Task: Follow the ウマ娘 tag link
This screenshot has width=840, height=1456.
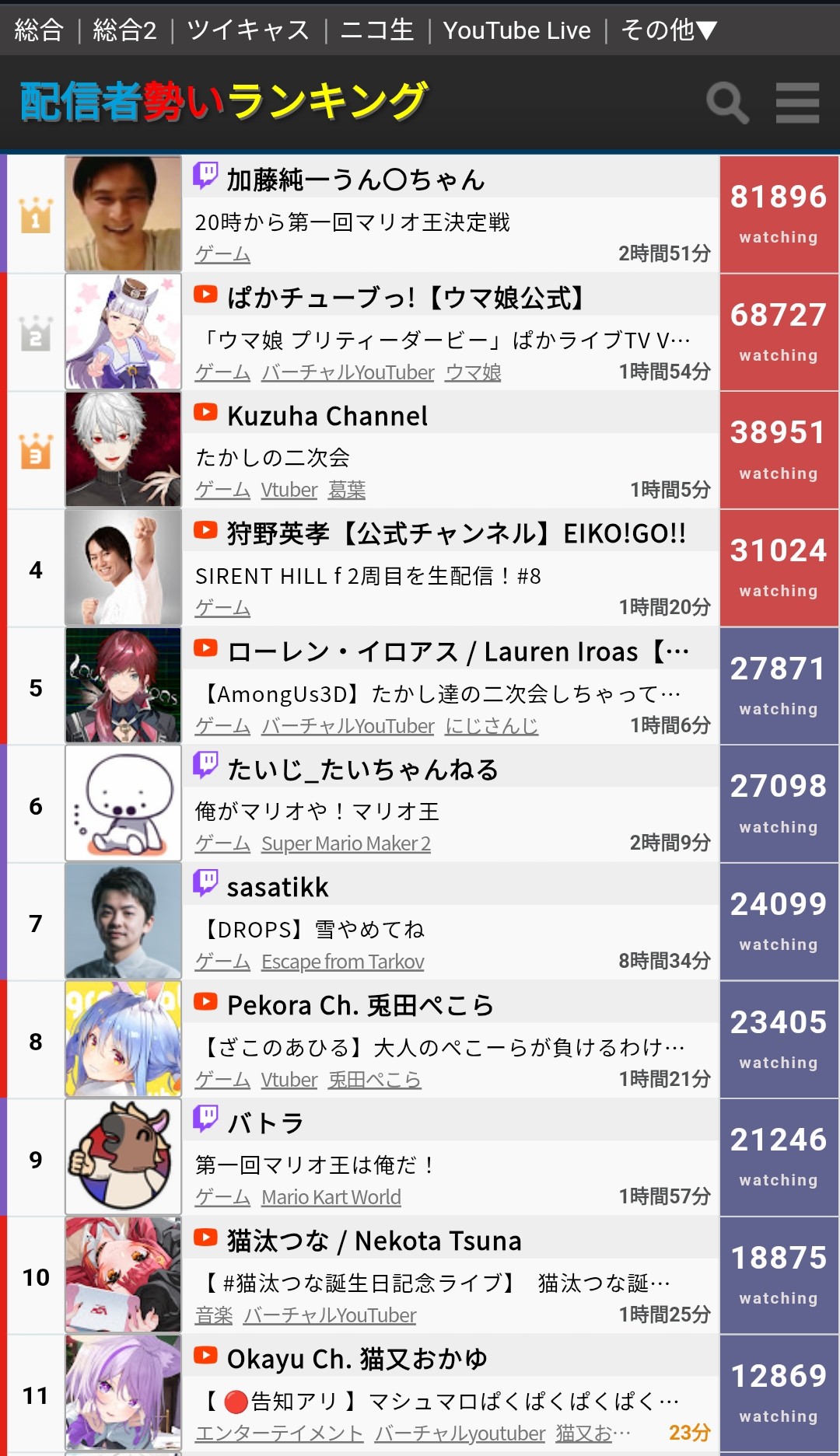Action: pyautogui.click(x=473, y=372)
